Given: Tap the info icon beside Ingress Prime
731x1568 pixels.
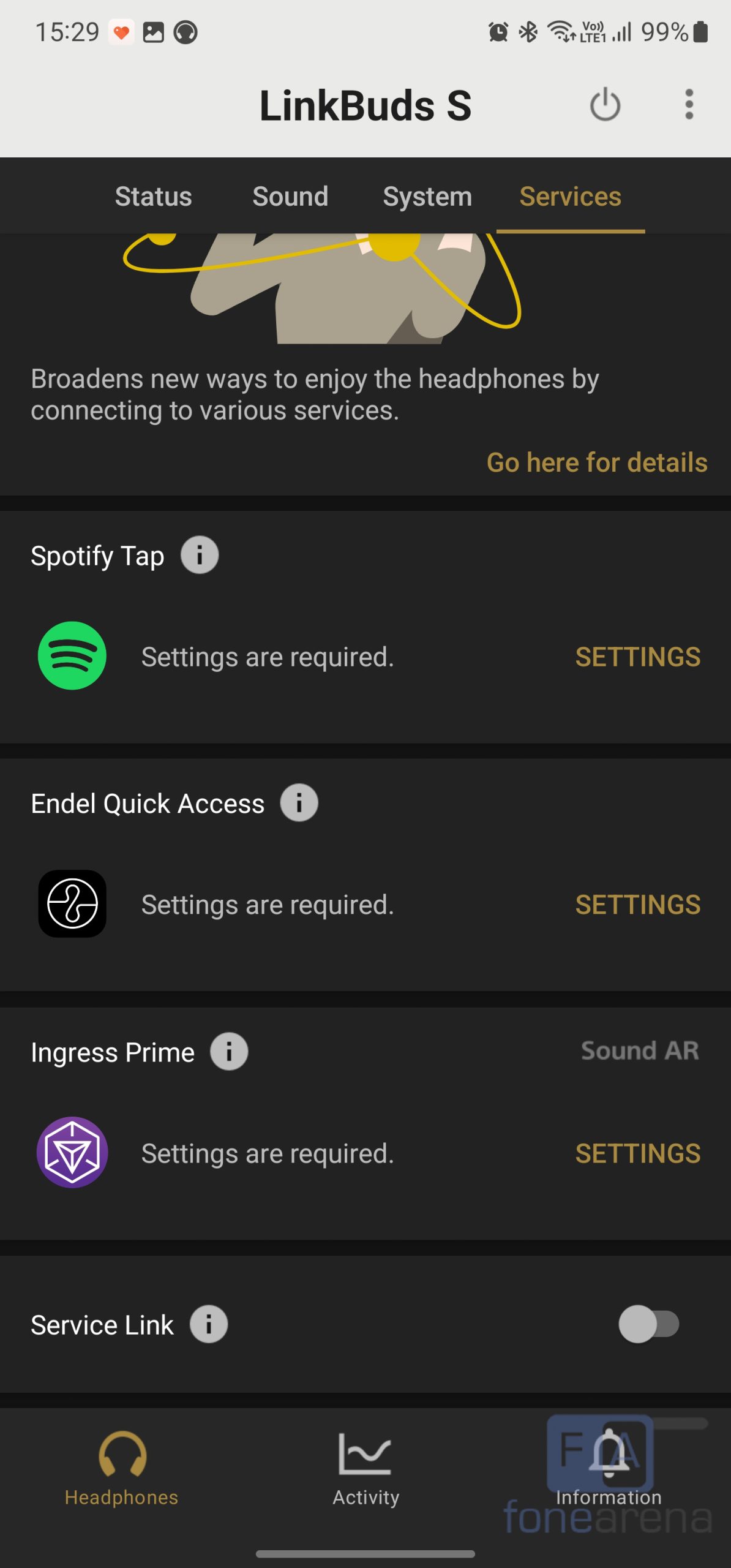Looking at the screenshot, I should 229,1052.
